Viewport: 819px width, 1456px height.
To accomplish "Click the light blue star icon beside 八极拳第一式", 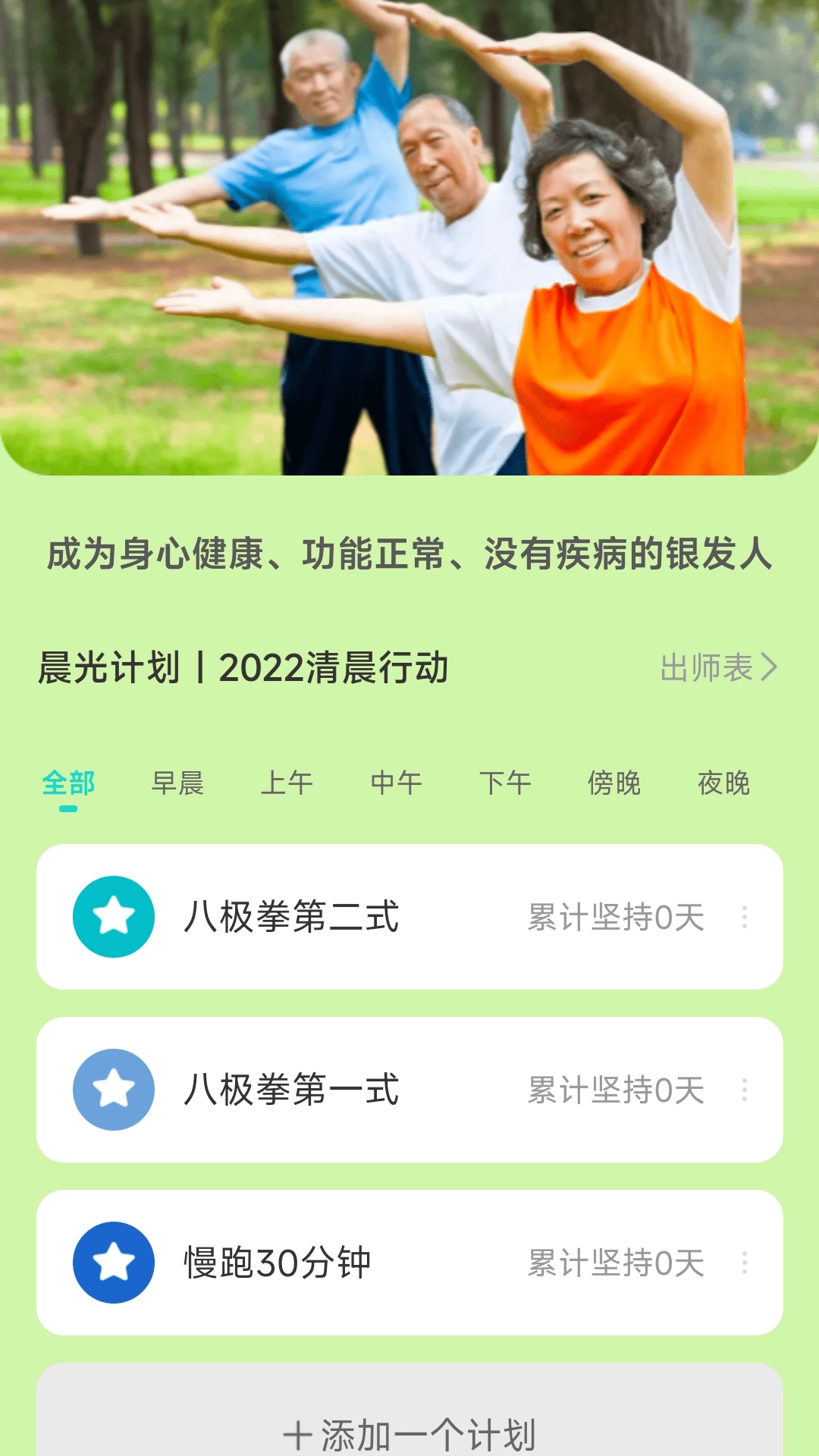I will pyautogui.click(x=114, y=1088).
